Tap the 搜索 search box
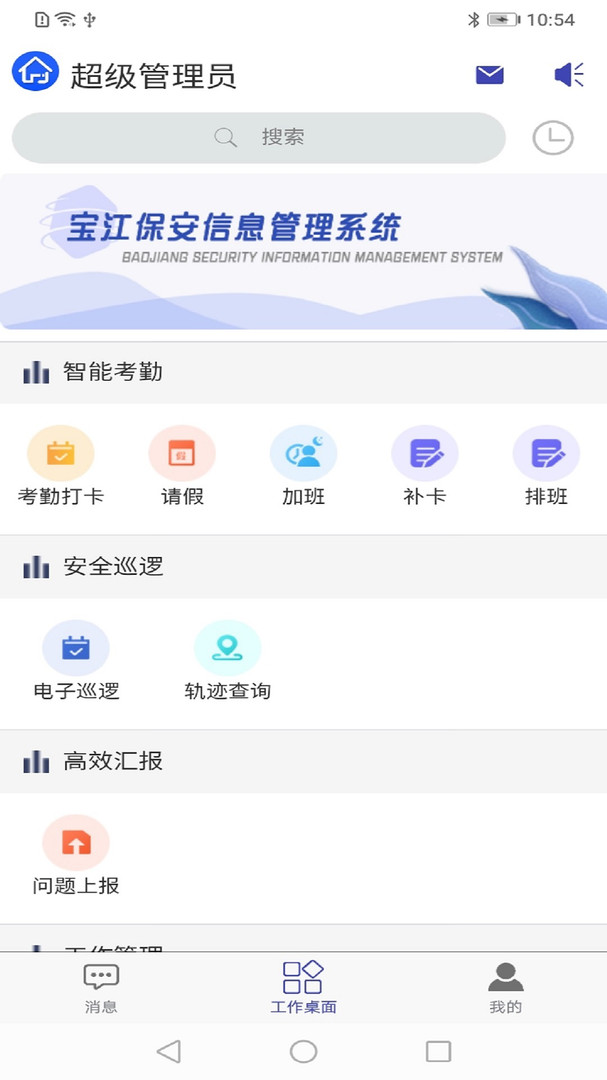Viewport: 607px width, 1080px height. pyautogui.click(x=259, y=138)
